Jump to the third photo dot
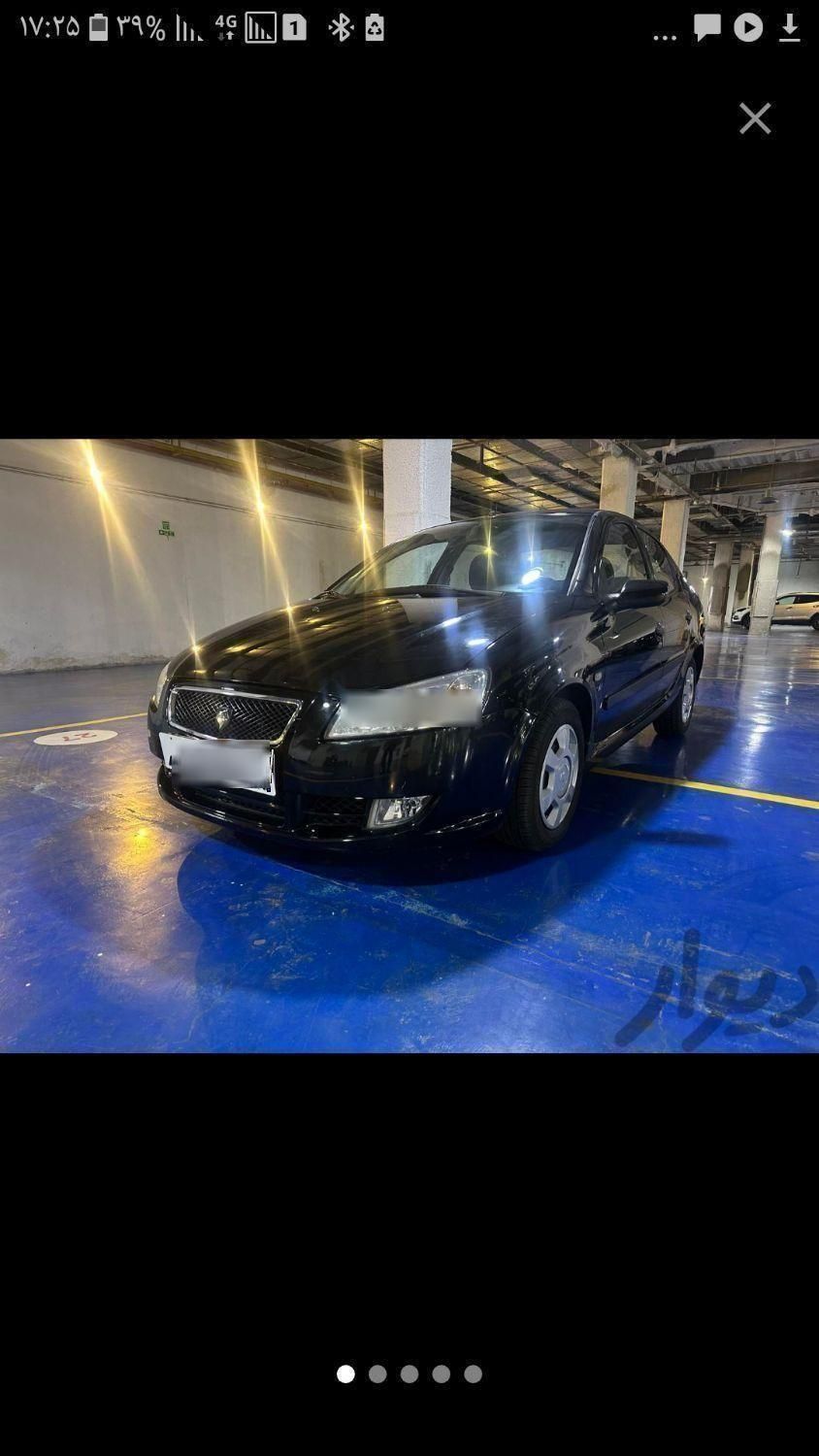This screenshot has width=819, height=1456. (409, 1373)
